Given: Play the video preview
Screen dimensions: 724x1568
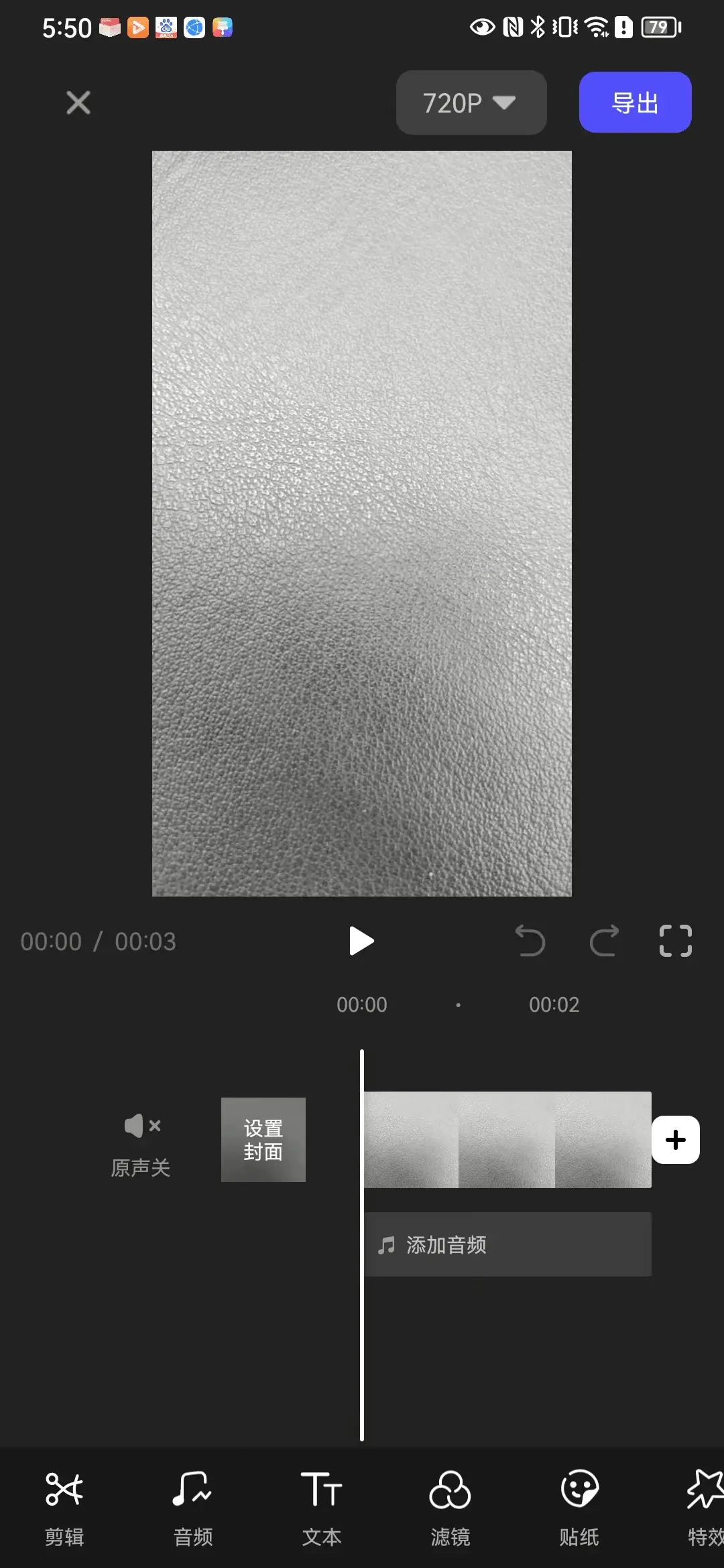Looking at the screenshot, I should [x=361, y=941].
